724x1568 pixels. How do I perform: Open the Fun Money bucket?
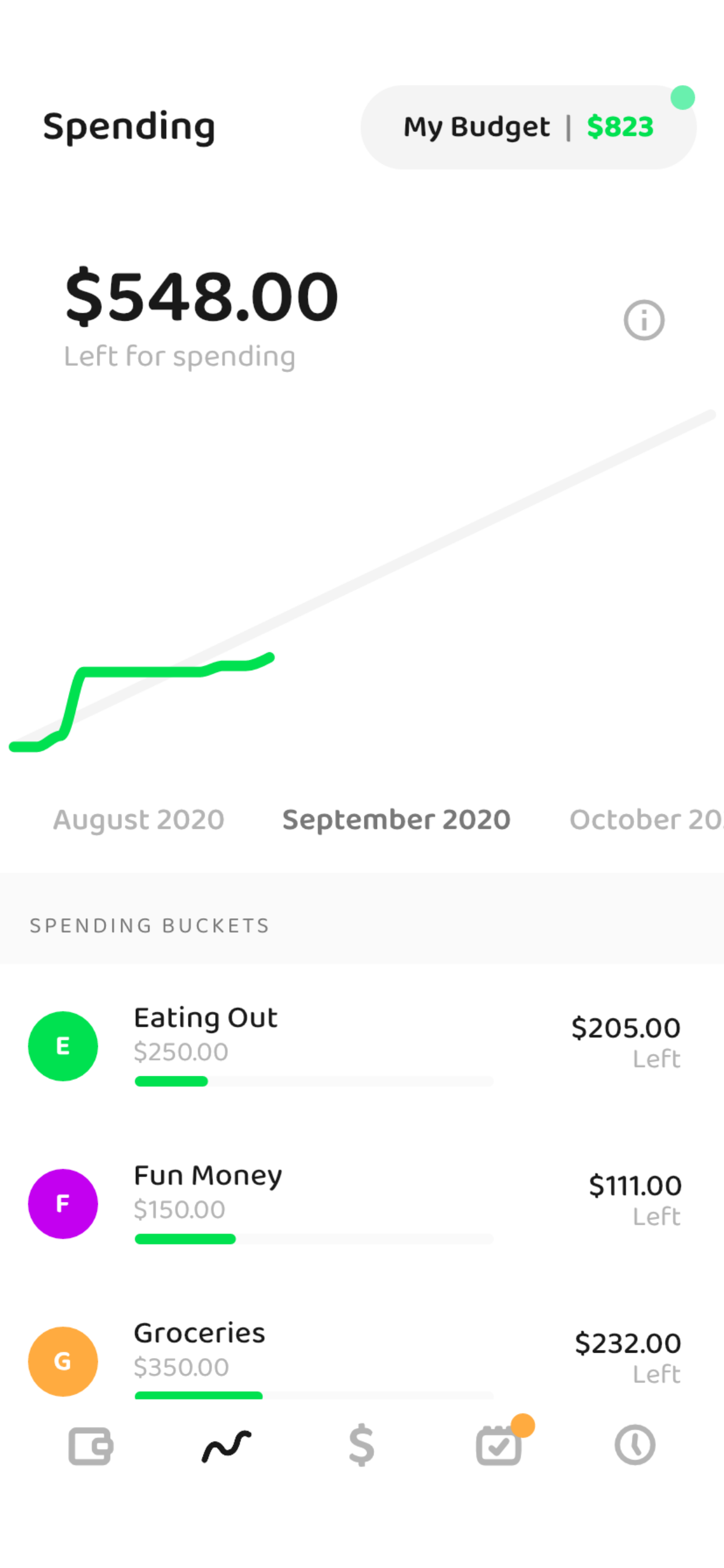point(362,1203)
